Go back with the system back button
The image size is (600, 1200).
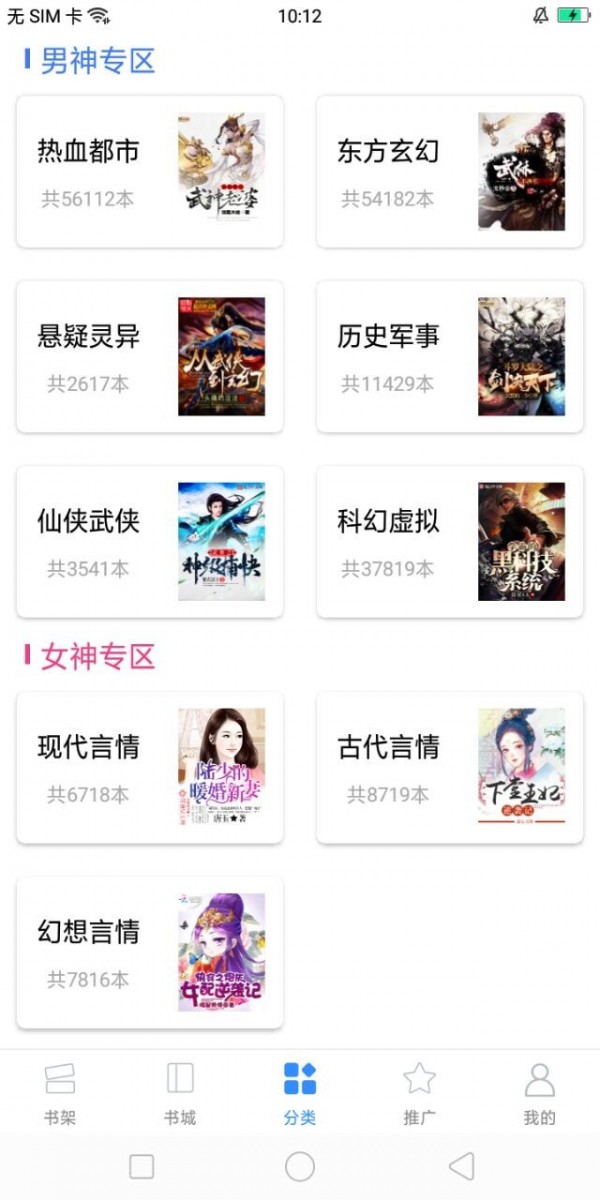coord(461,1166)
